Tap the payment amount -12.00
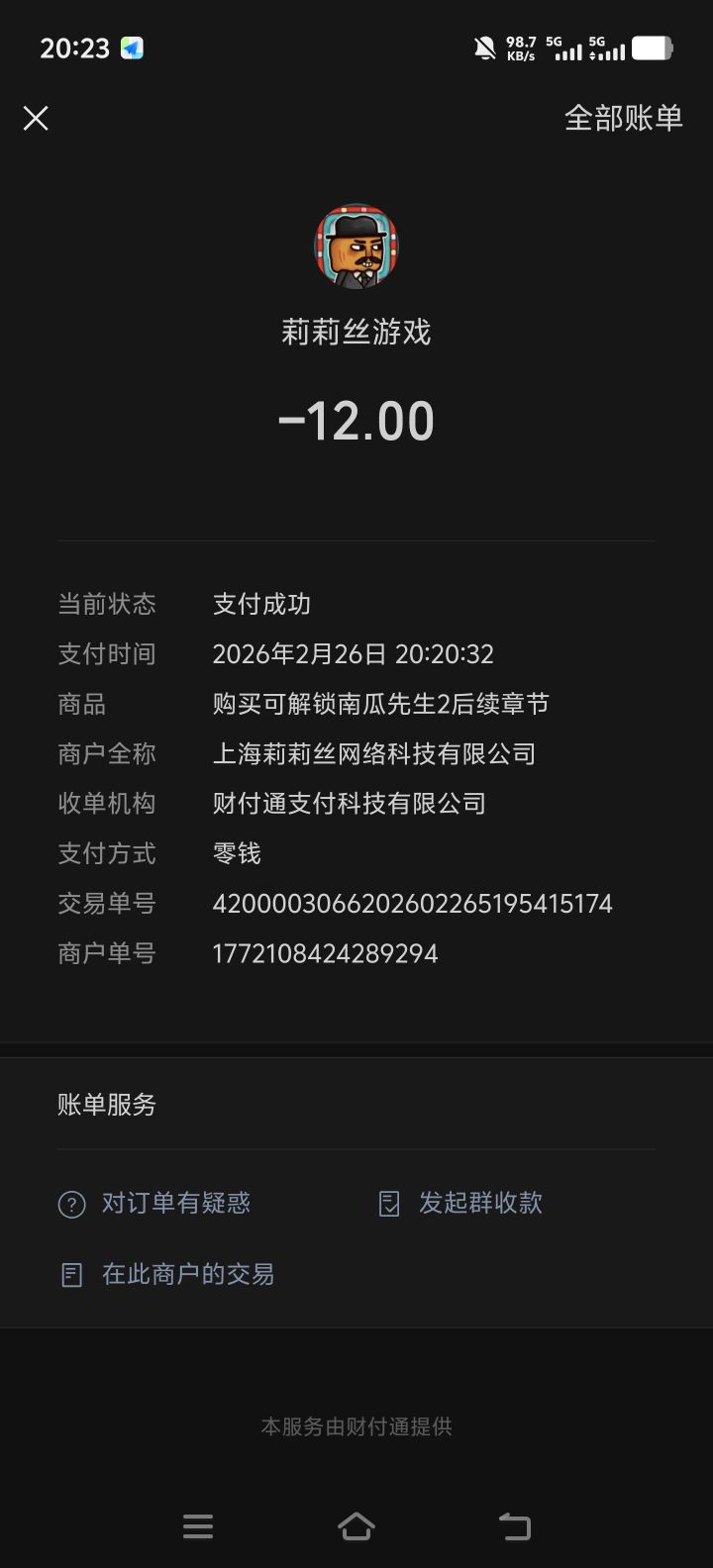713x1568 pixels. coord(356,420)
